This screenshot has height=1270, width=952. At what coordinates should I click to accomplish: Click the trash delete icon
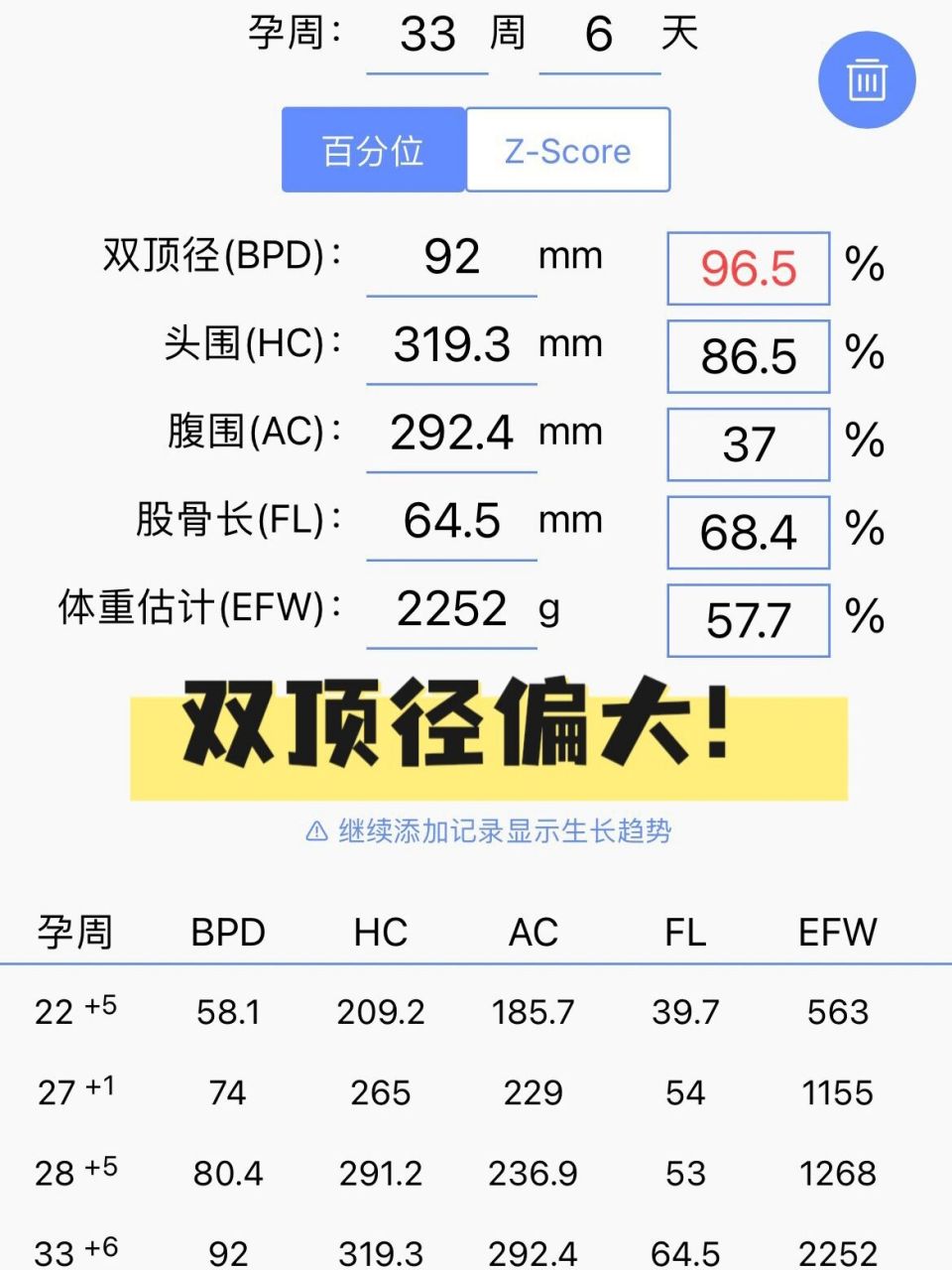pos(867,79)
